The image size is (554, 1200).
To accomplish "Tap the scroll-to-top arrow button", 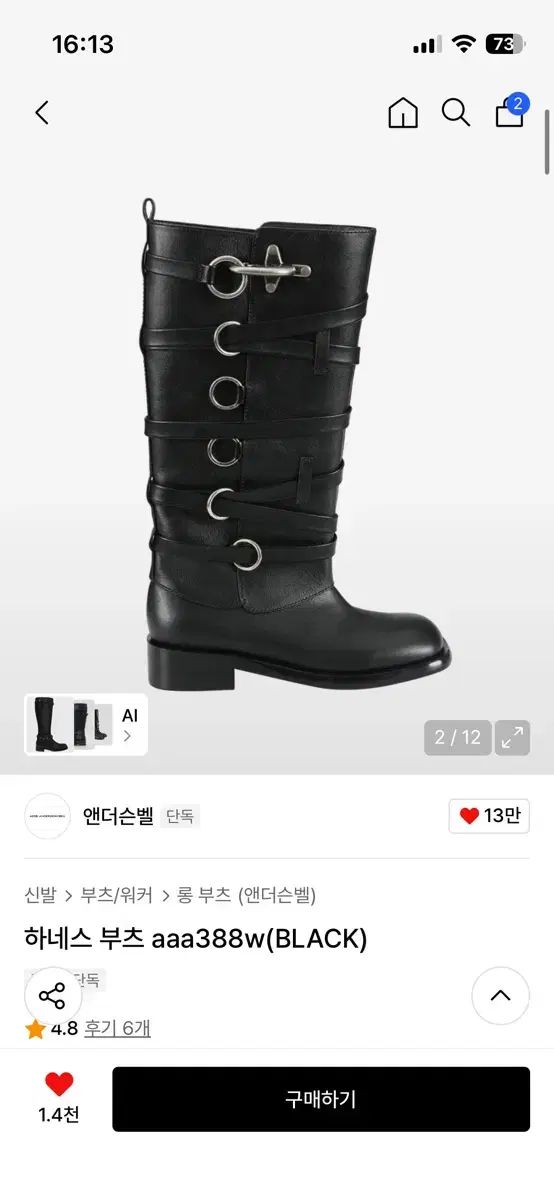I will point(500,996).
